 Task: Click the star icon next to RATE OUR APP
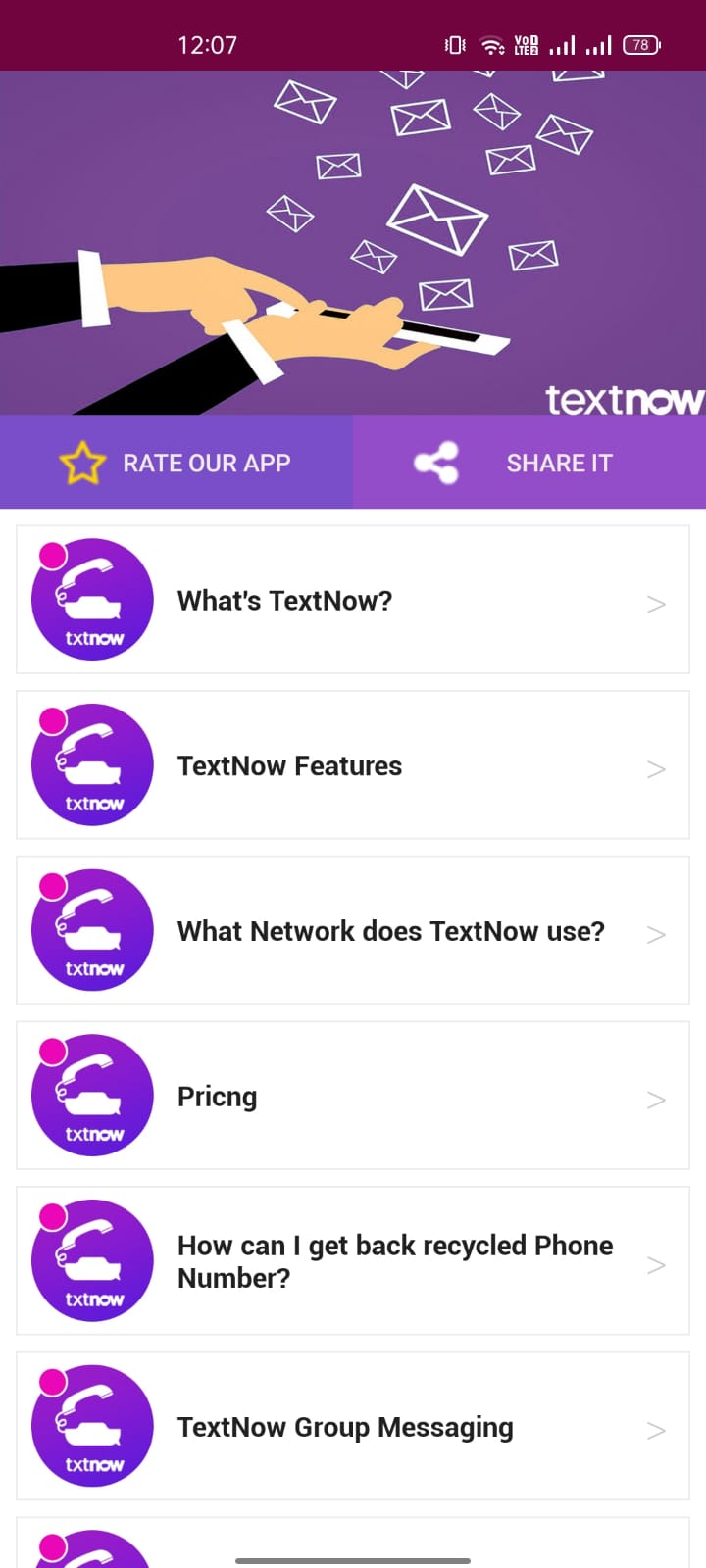pyautogui.click(x=83, y=462)
